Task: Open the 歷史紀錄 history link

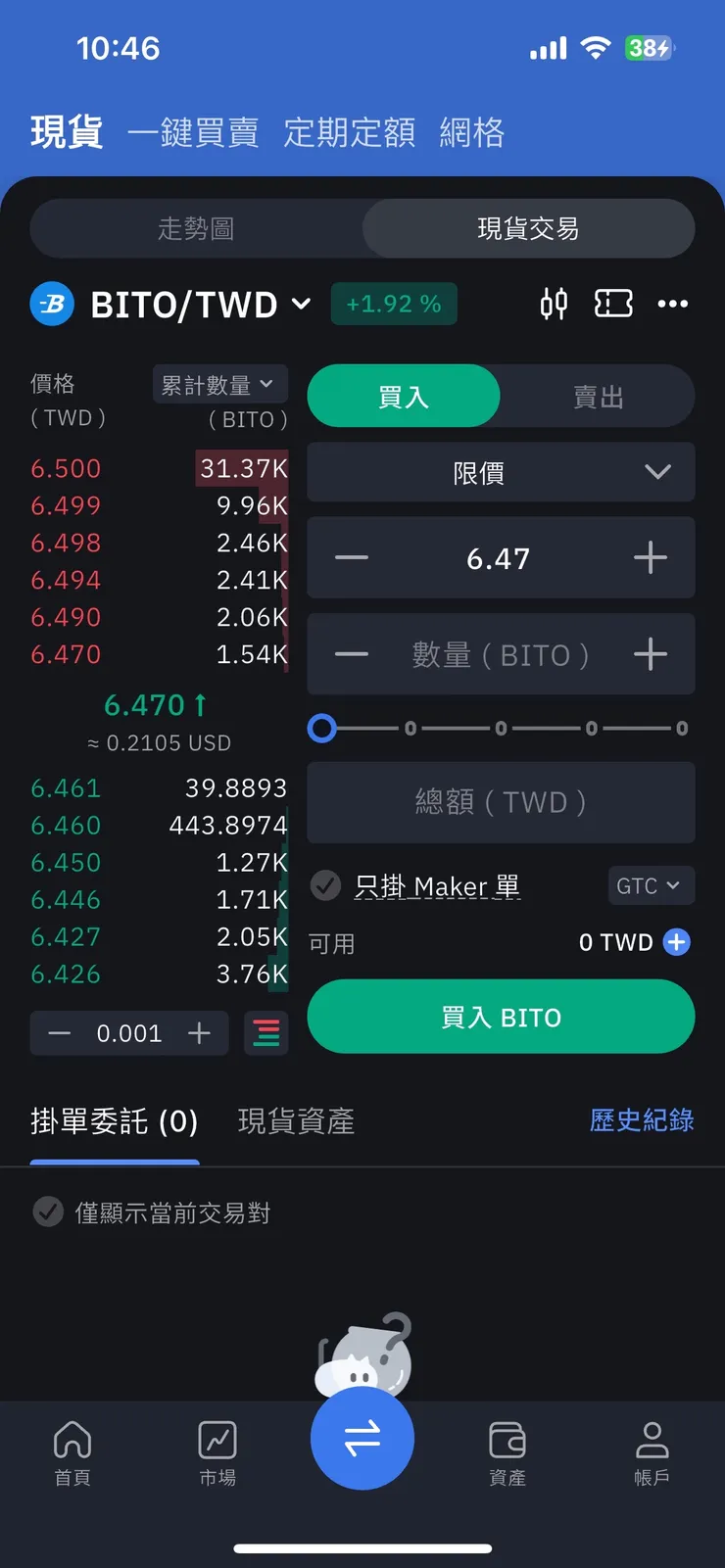Action: tap(642, 1120)
